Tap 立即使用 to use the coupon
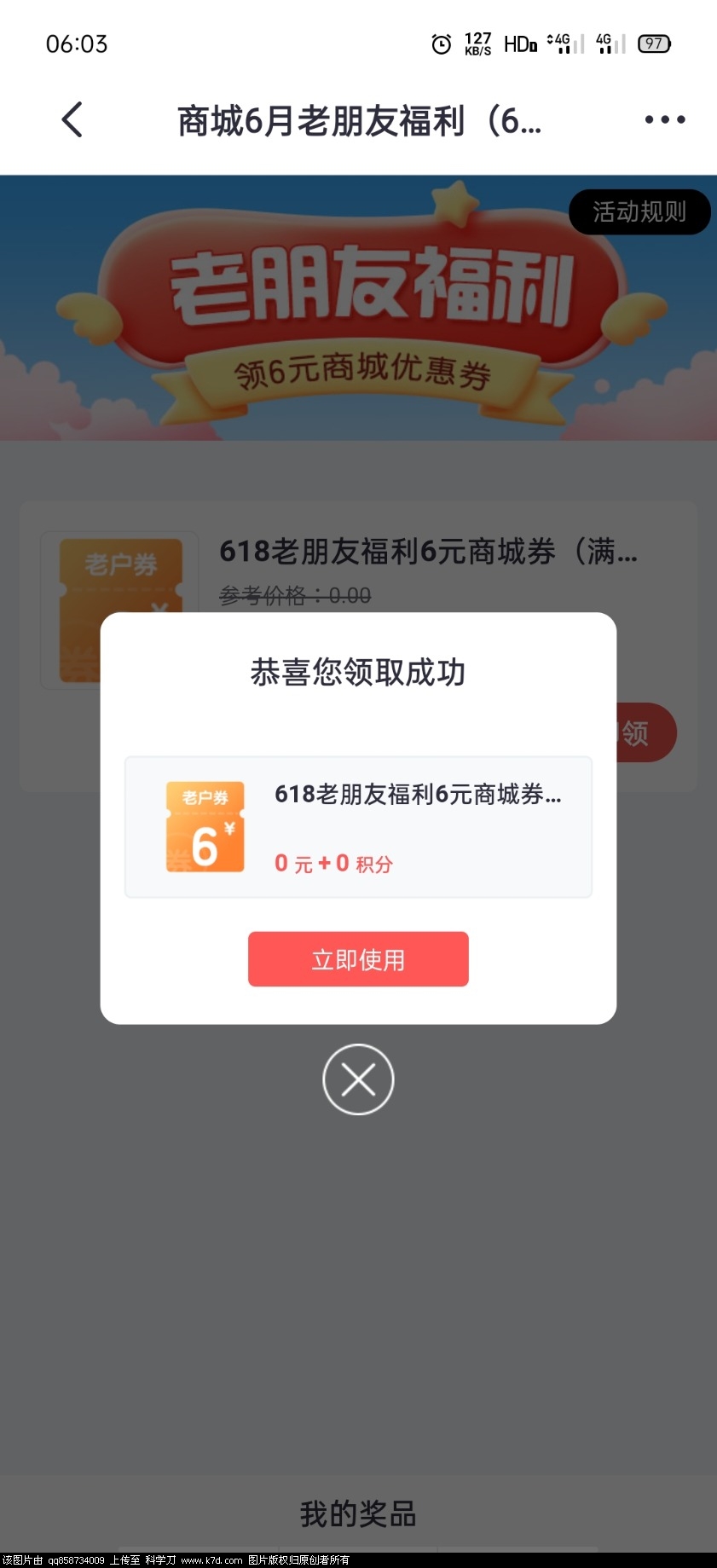717x1568 pixels. click(358, 959)
